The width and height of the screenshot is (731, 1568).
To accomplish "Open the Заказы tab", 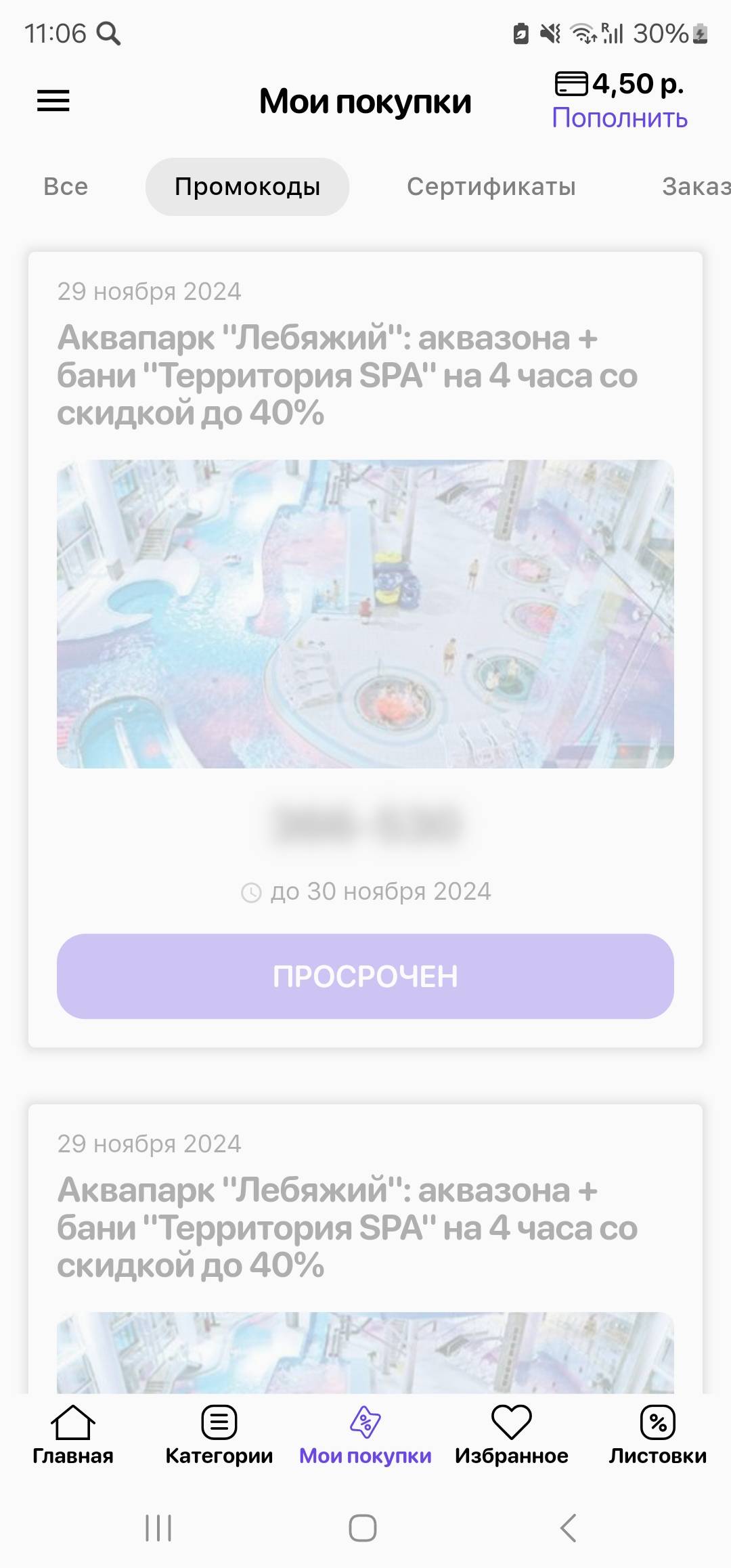I will tap(696, 187).
